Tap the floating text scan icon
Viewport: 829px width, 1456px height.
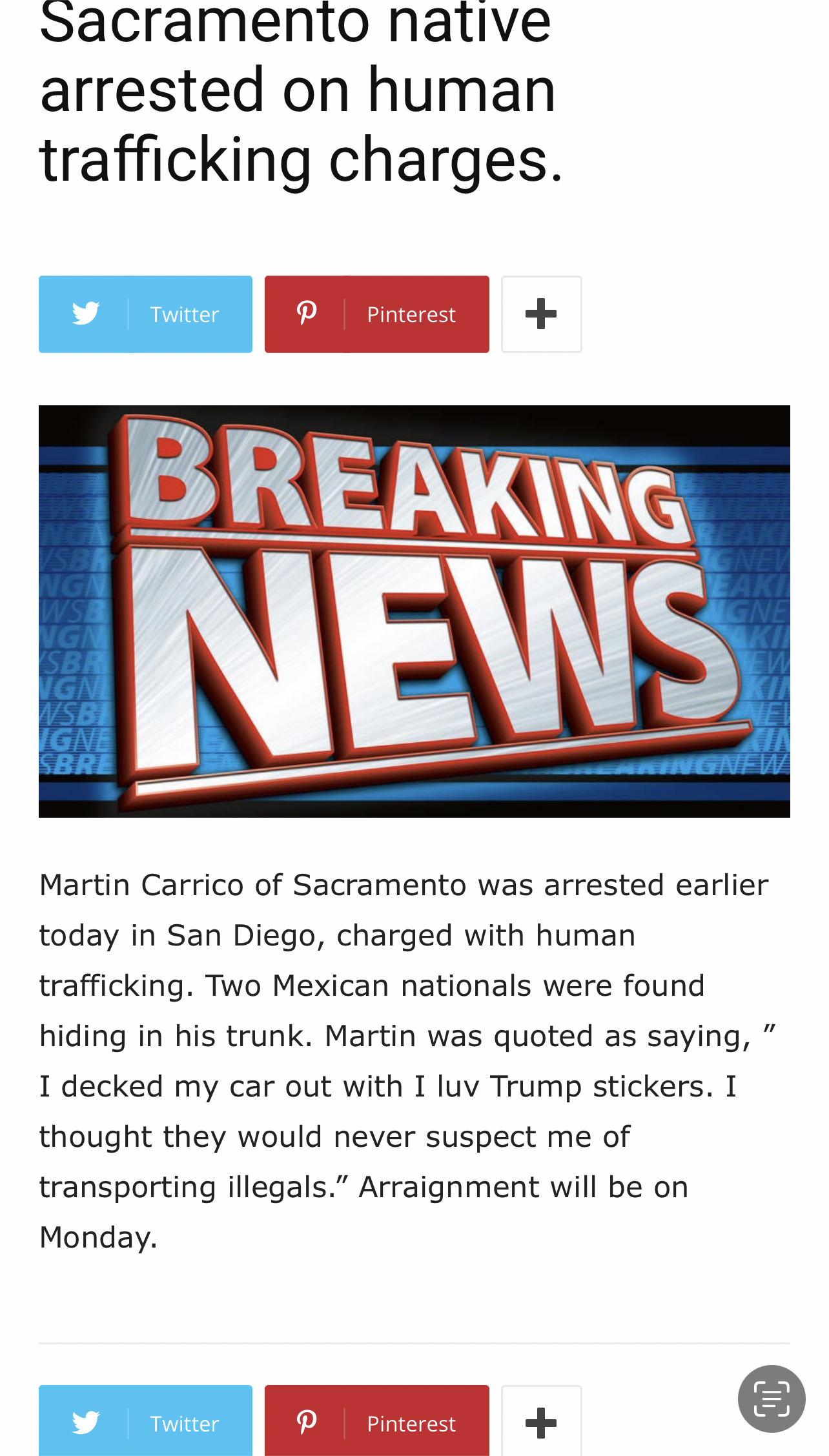tap(771, 1399)
